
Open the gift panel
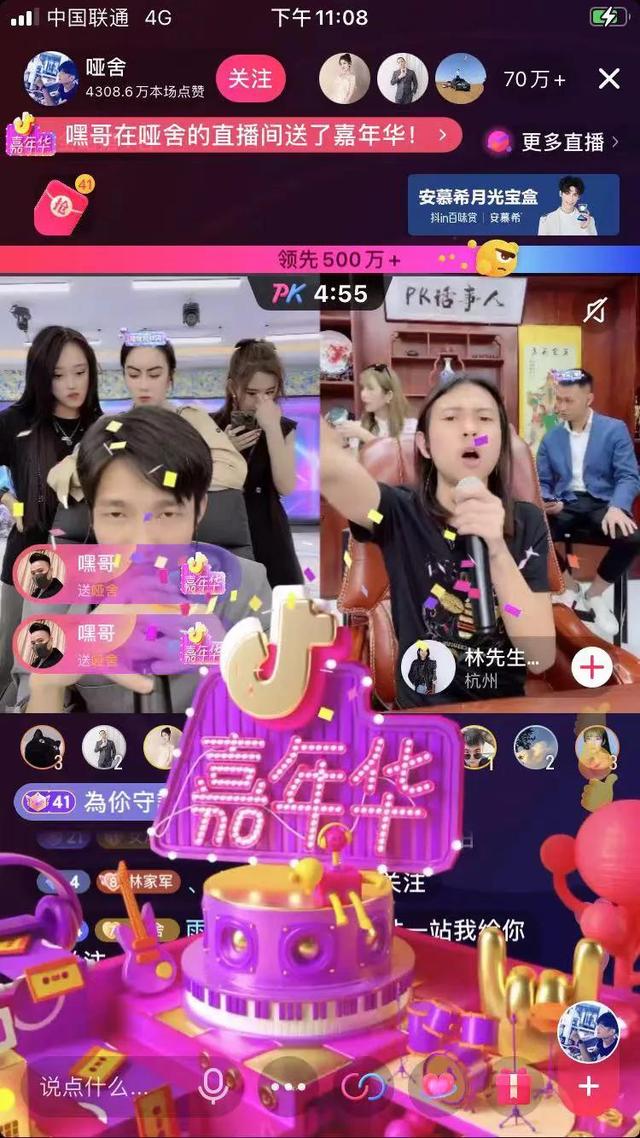(x=513, y=1087)
